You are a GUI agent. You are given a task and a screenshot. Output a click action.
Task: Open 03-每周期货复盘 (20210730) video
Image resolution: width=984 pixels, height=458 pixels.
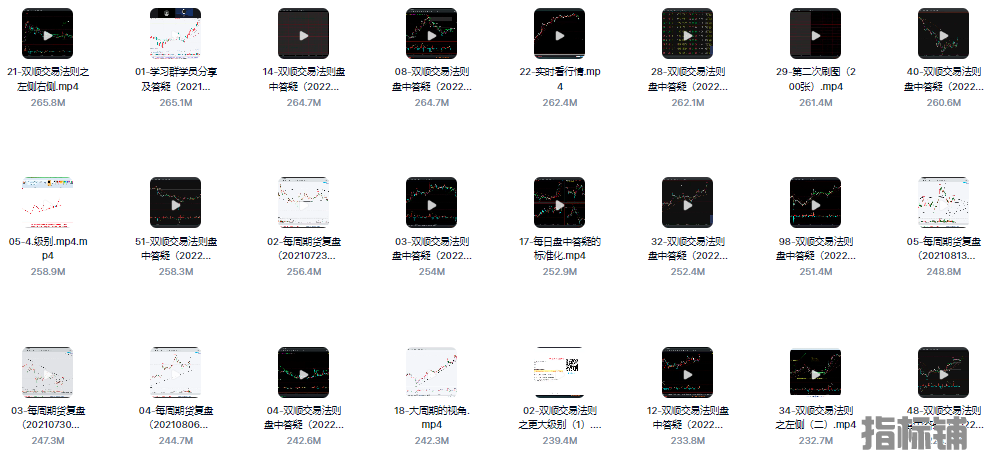(x=47, y=373)
